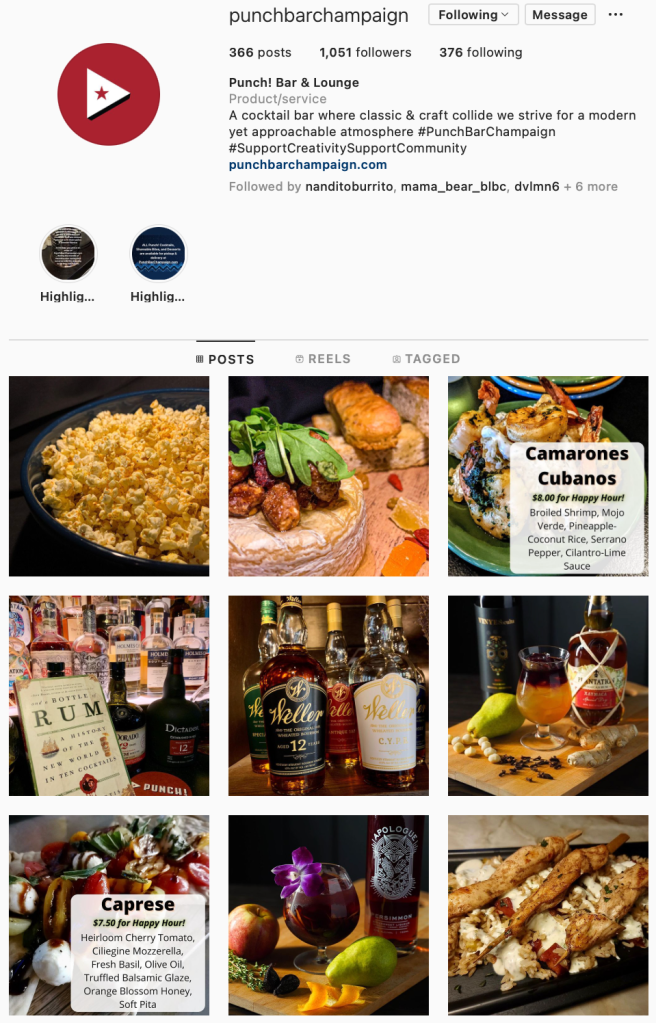Open the three-dot overflow menu
The width and height of the screenshot is (656, 1023).
coord(616,15)
